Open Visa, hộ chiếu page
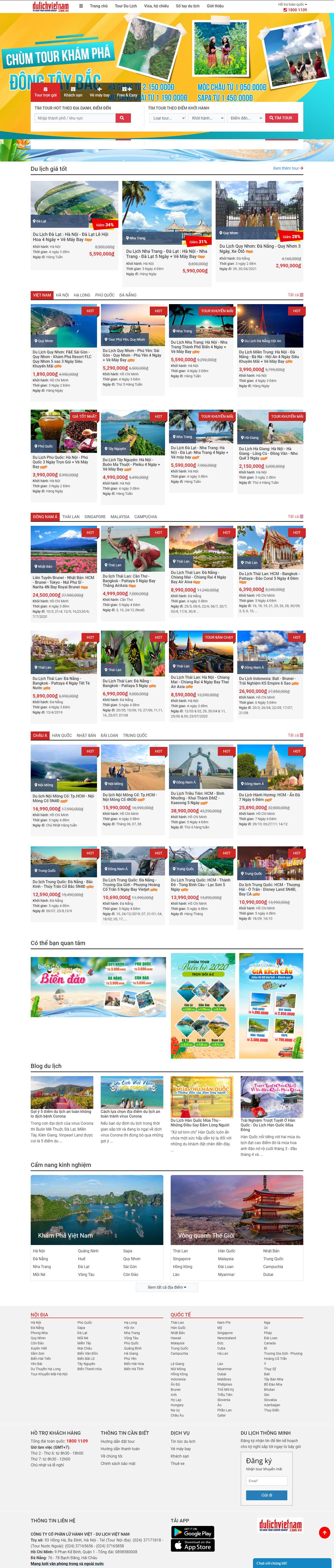 click(x=156, y=6)
